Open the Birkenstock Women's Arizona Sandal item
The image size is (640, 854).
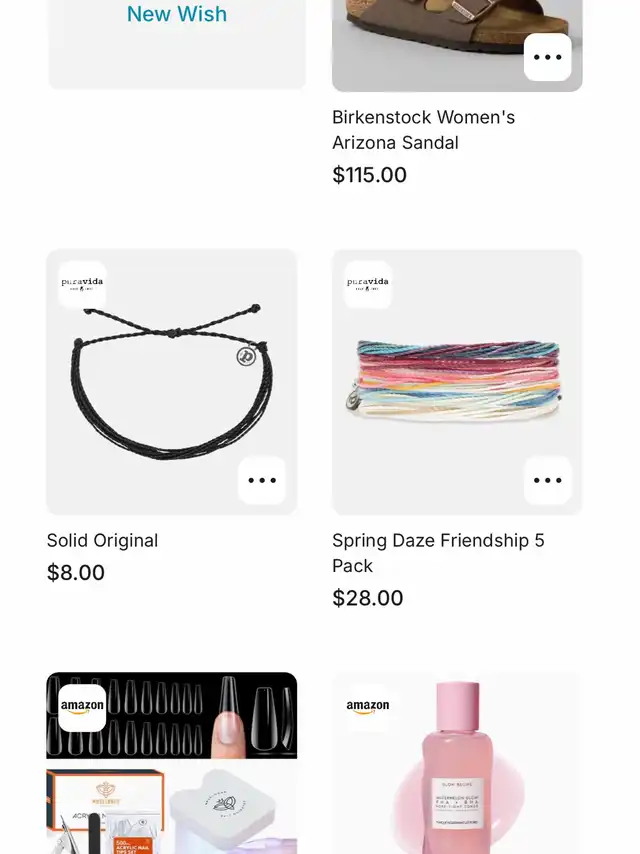(x=423, y=130)
